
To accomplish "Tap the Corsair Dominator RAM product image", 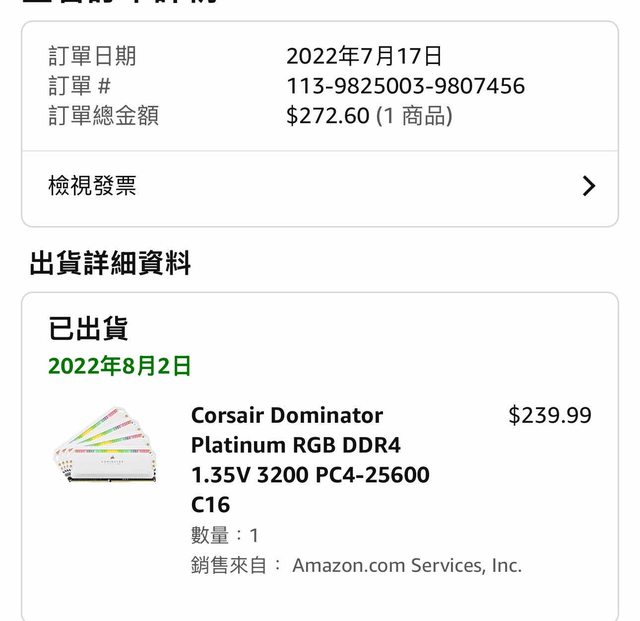I will coord(106,447).
